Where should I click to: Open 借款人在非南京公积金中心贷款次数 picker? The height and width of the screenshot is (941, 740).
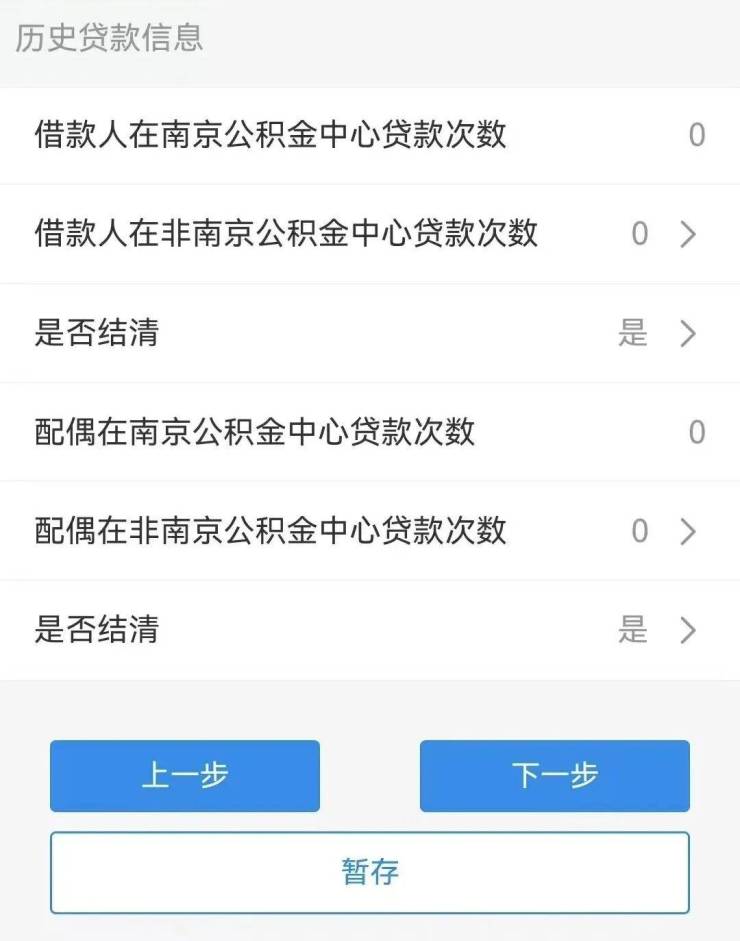click(660, 234)
